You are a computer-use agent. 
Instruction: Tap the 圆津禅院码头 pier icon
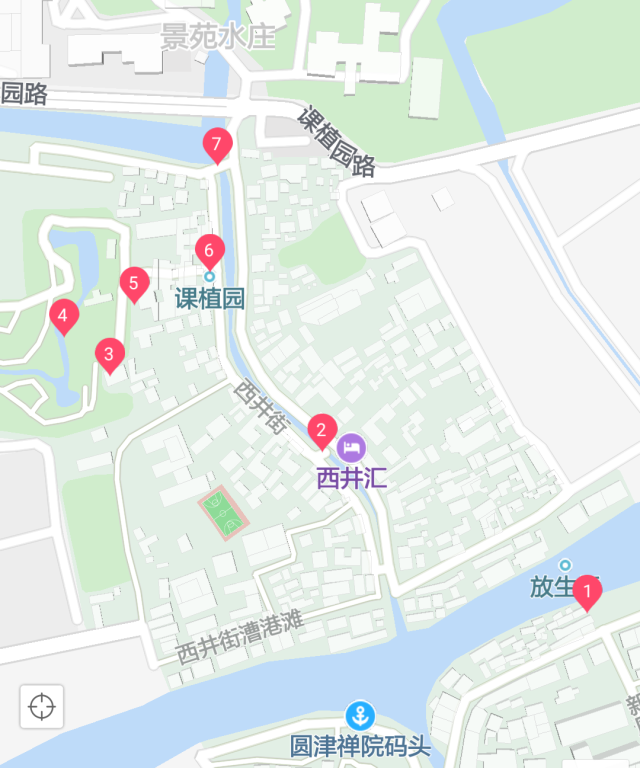point(359,716)
